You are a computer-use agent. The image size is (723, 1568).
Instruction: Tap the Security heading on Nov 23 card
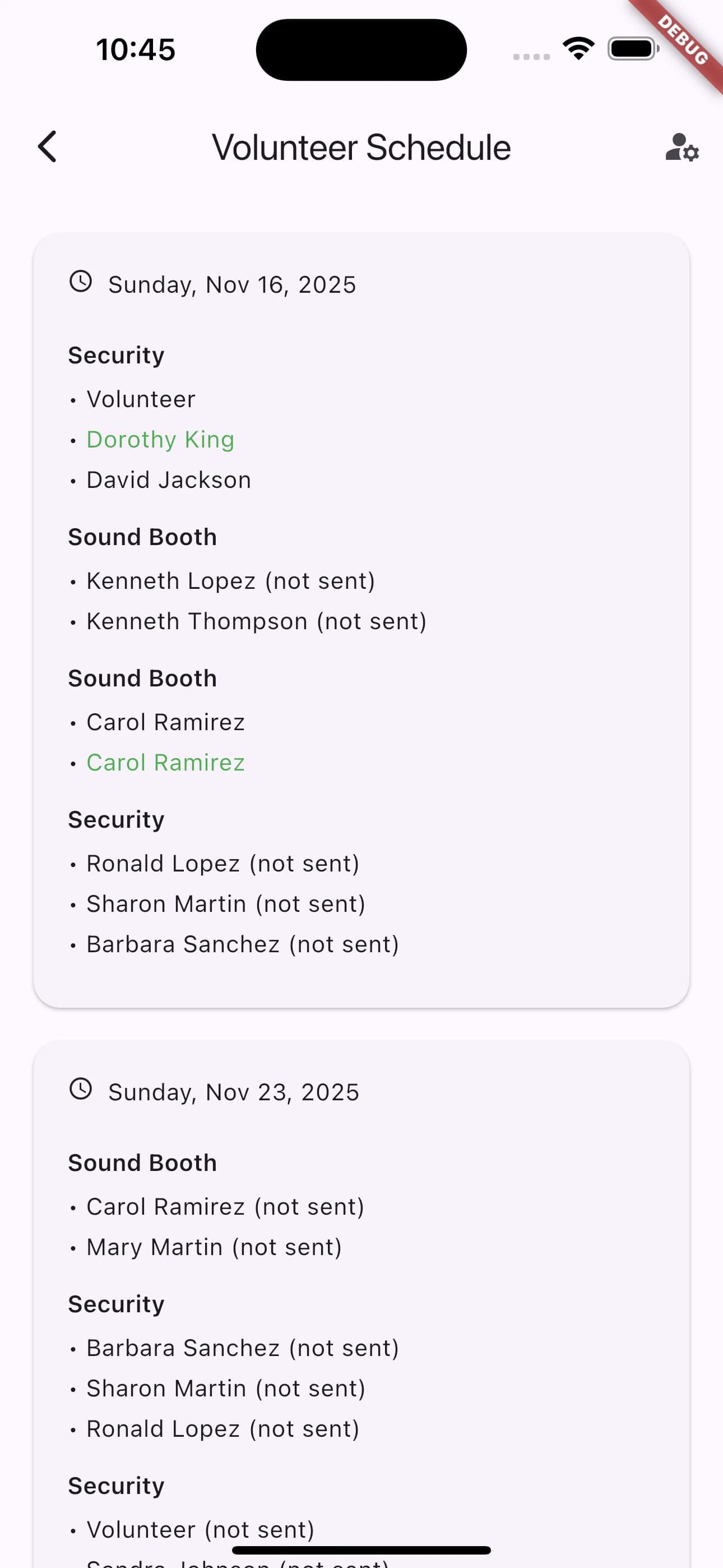(115, 1303)
